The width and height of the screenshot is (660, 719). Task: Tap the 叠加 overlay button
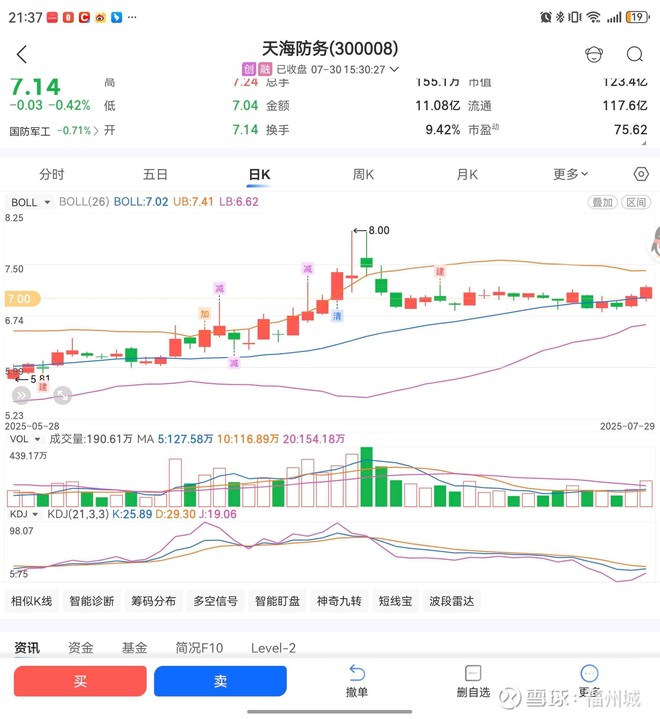pos(602,202)
